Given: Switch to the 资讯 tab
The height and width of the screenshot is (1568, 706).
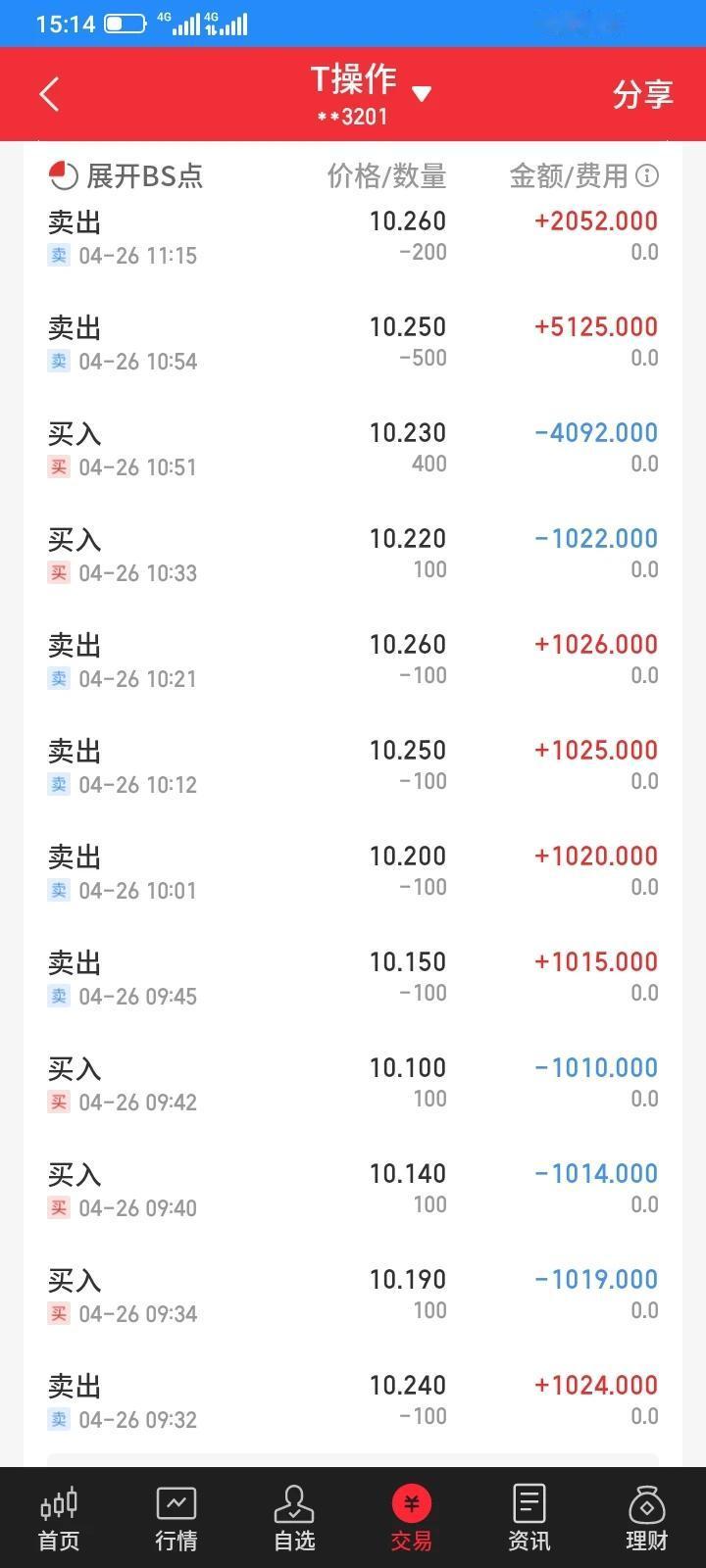Looking at the screenshot, I should [x=529, y=1518].
